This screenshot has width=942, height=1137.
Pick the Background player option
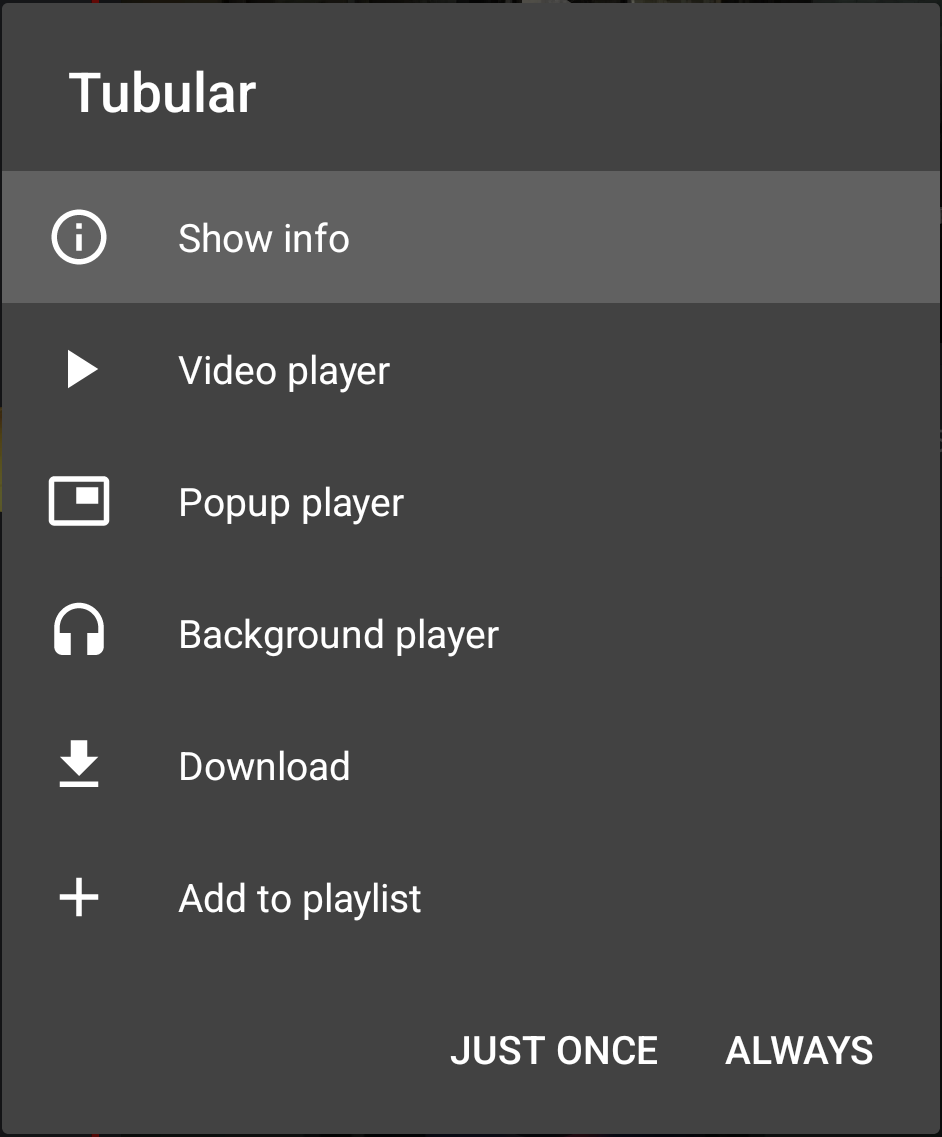pyautogui.click(x=338, y=634)
